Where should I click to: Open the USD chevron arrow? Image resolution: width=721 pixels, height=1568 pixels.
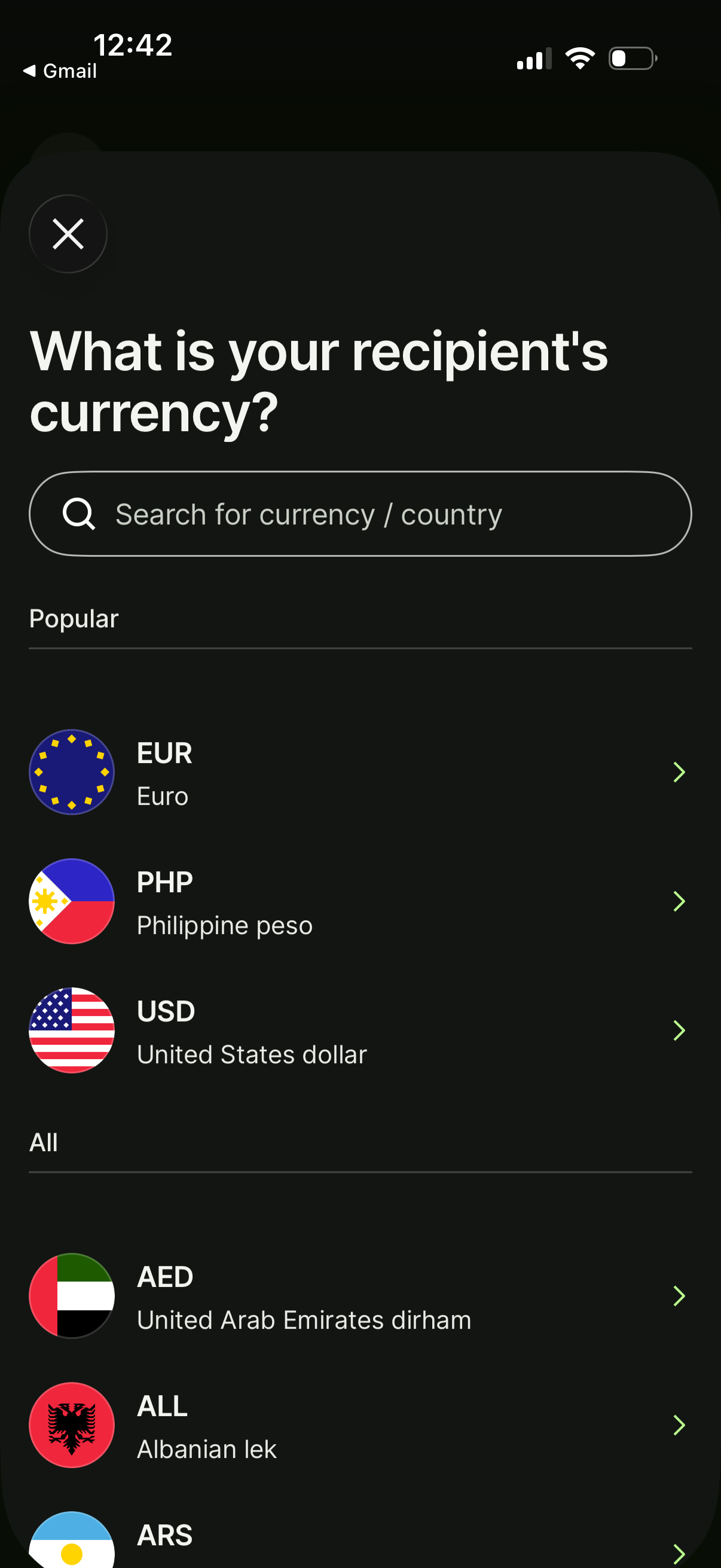(680, 1030)
